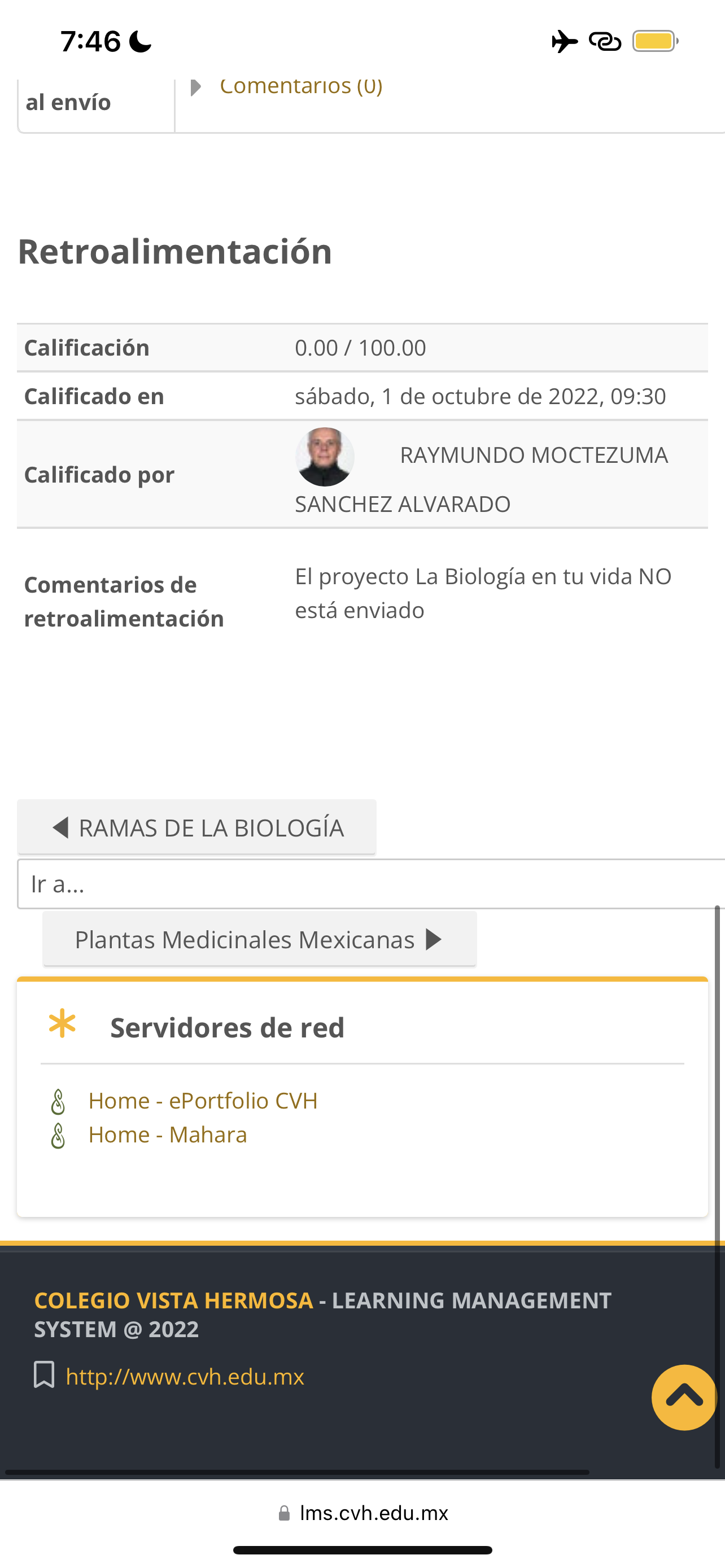This screenshot has width=725, height=1568.
Task: Open the grader Raymundo Moctezuma's profile
Action: [x=533, y=455]
